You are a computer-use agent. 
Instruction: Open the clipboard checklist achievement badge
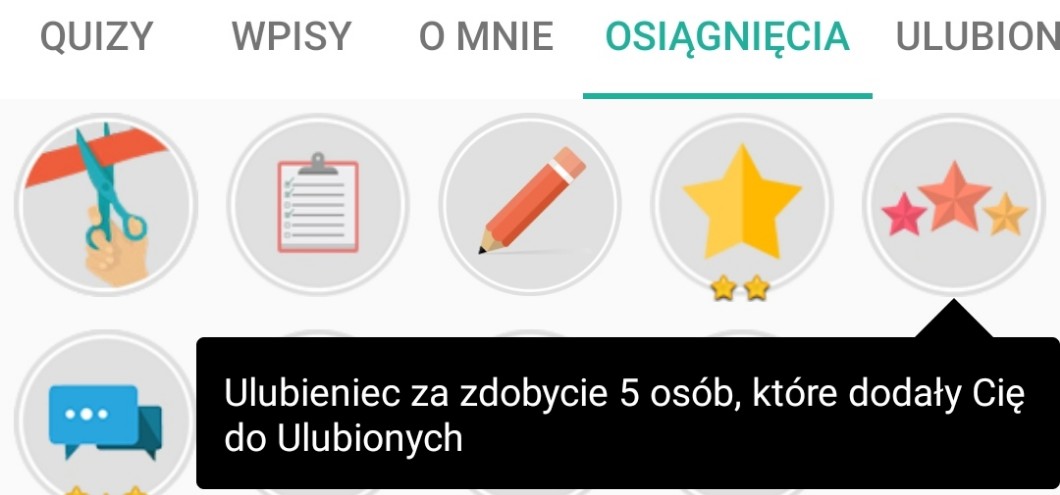click(x=318, y=204)
